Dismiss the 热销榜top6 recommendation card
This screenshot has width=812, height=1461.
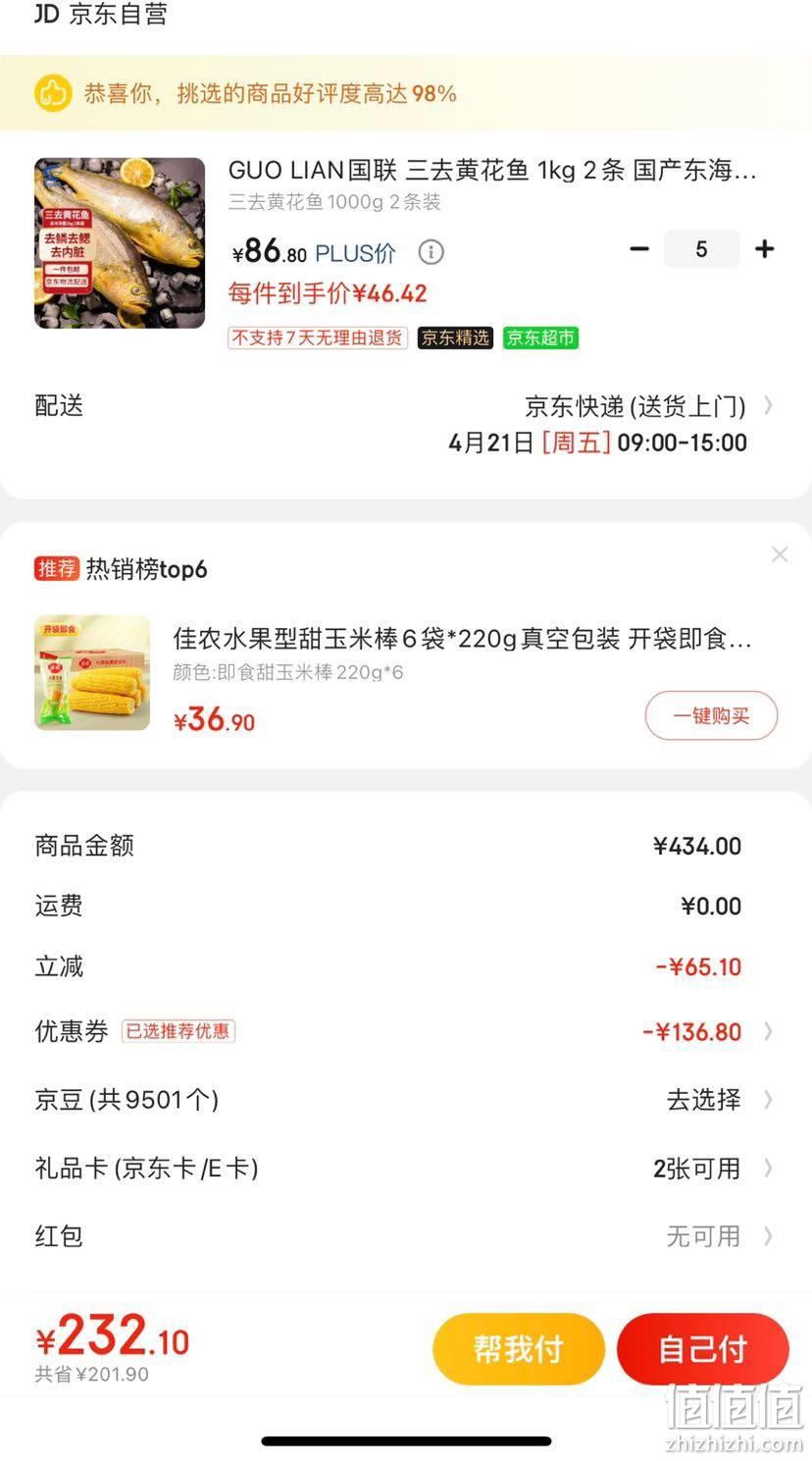click(780, 554)
